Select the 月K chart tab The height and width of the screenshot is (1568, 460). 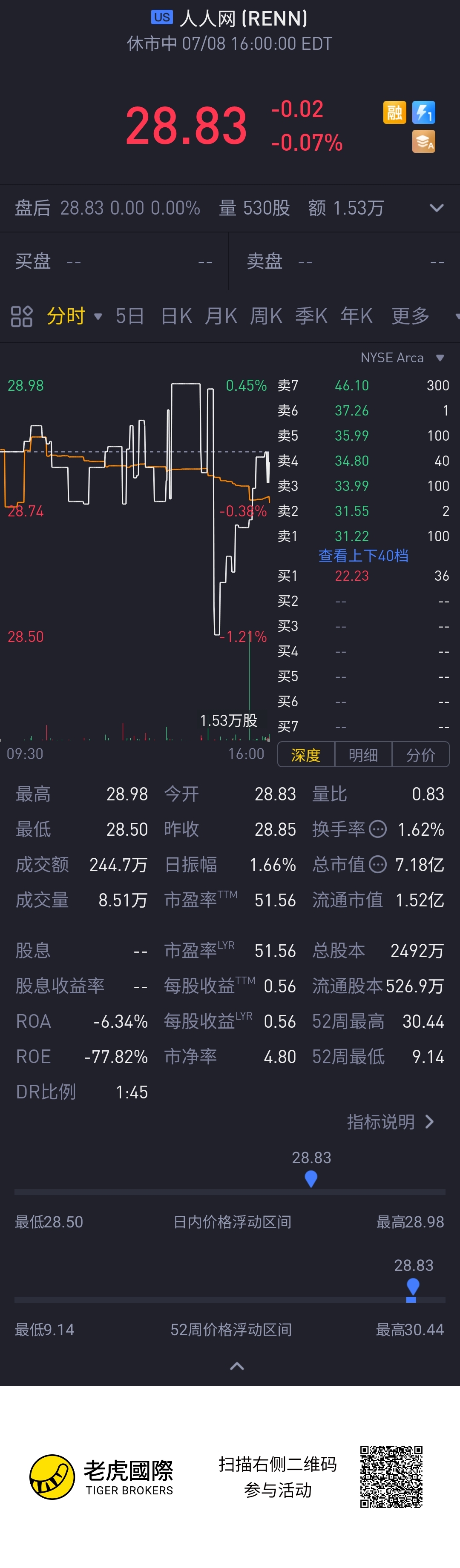pyautogui.click(x=221, y=316)
